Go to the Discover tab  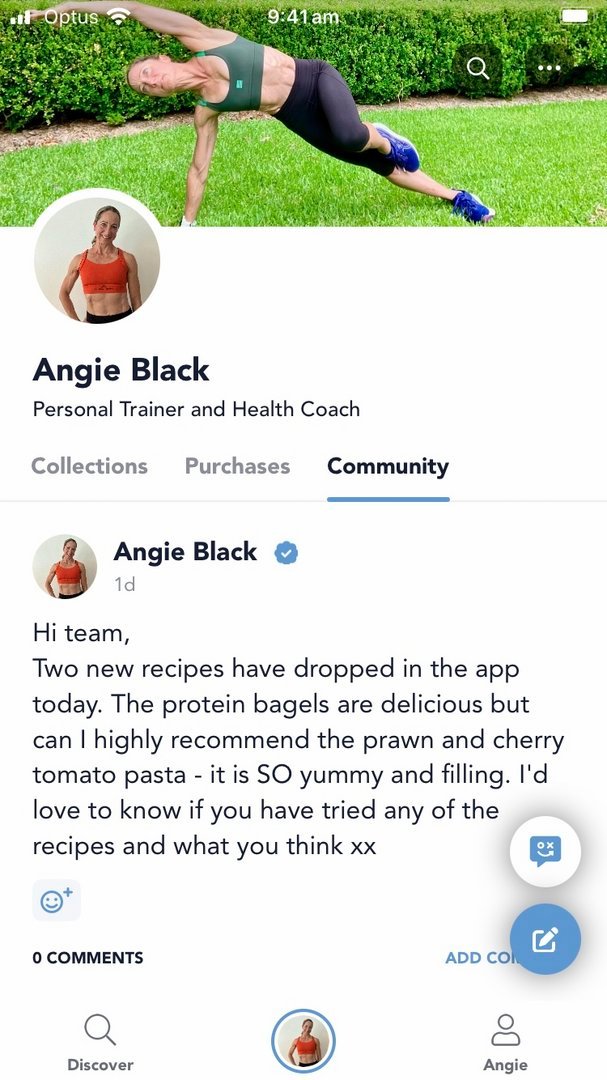click(x=100, y=1041)
